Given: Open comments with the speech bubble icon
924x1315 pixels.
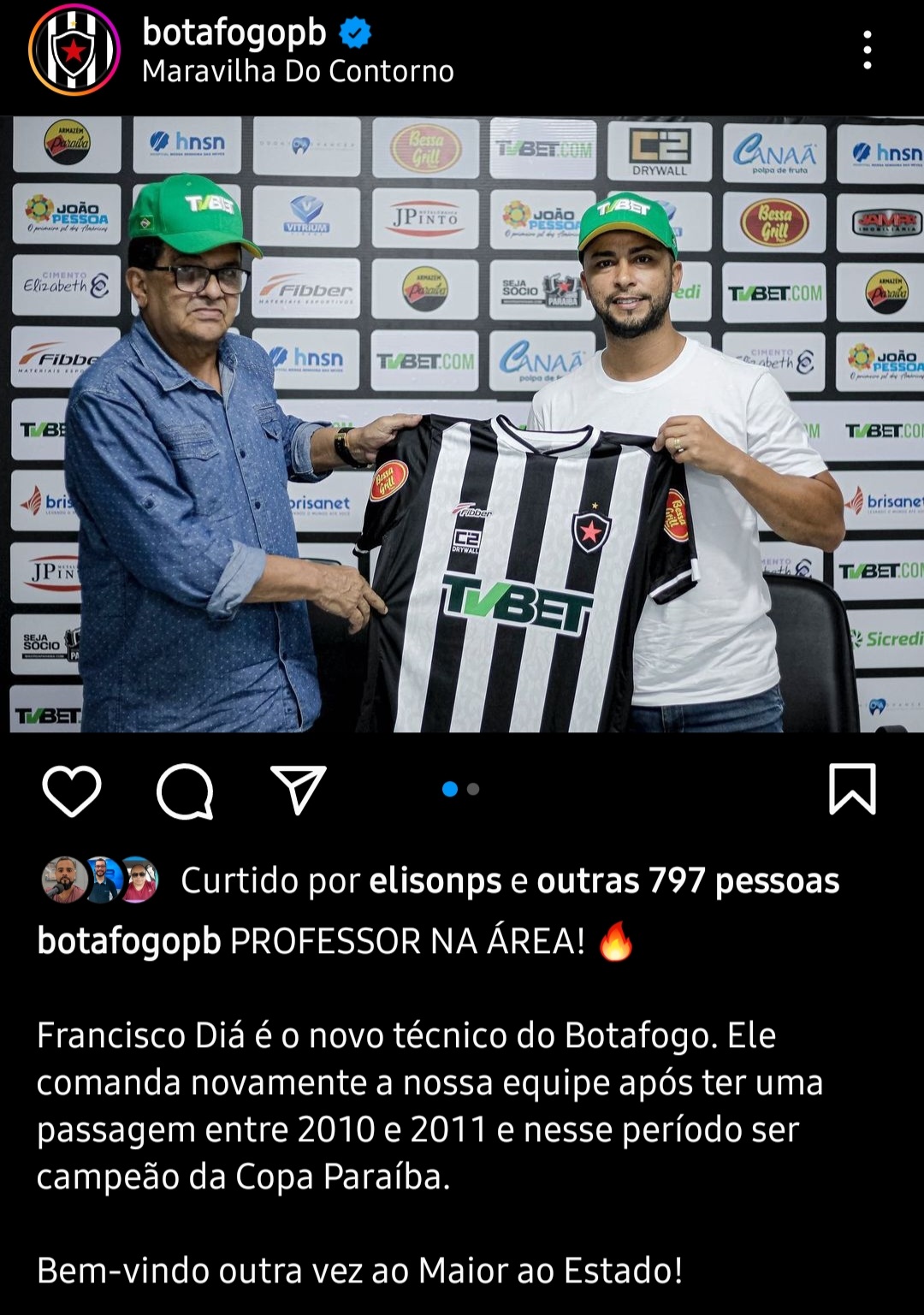Looking at the screenshot, I should (185, 791).
